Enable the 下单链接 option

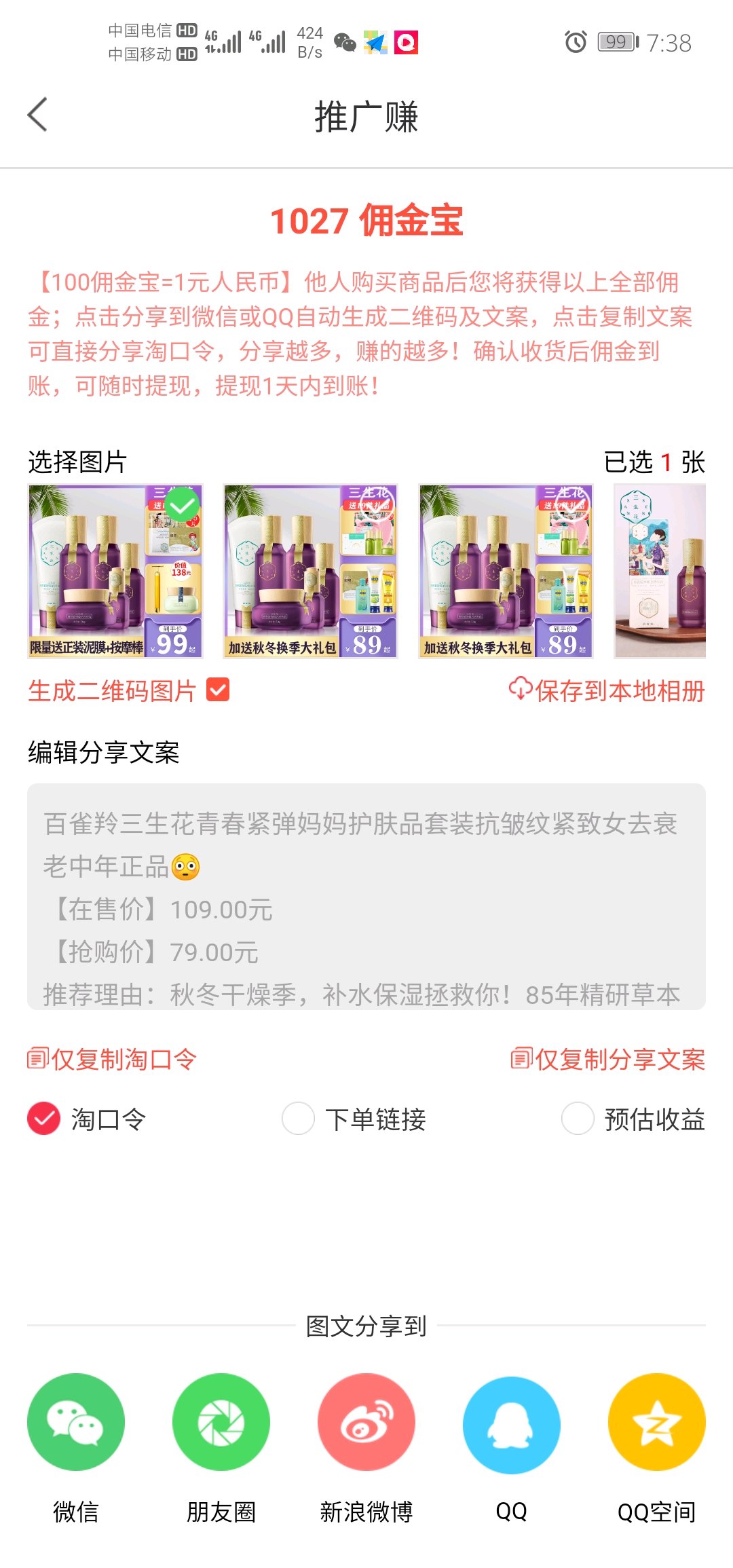coord(299,1119)
